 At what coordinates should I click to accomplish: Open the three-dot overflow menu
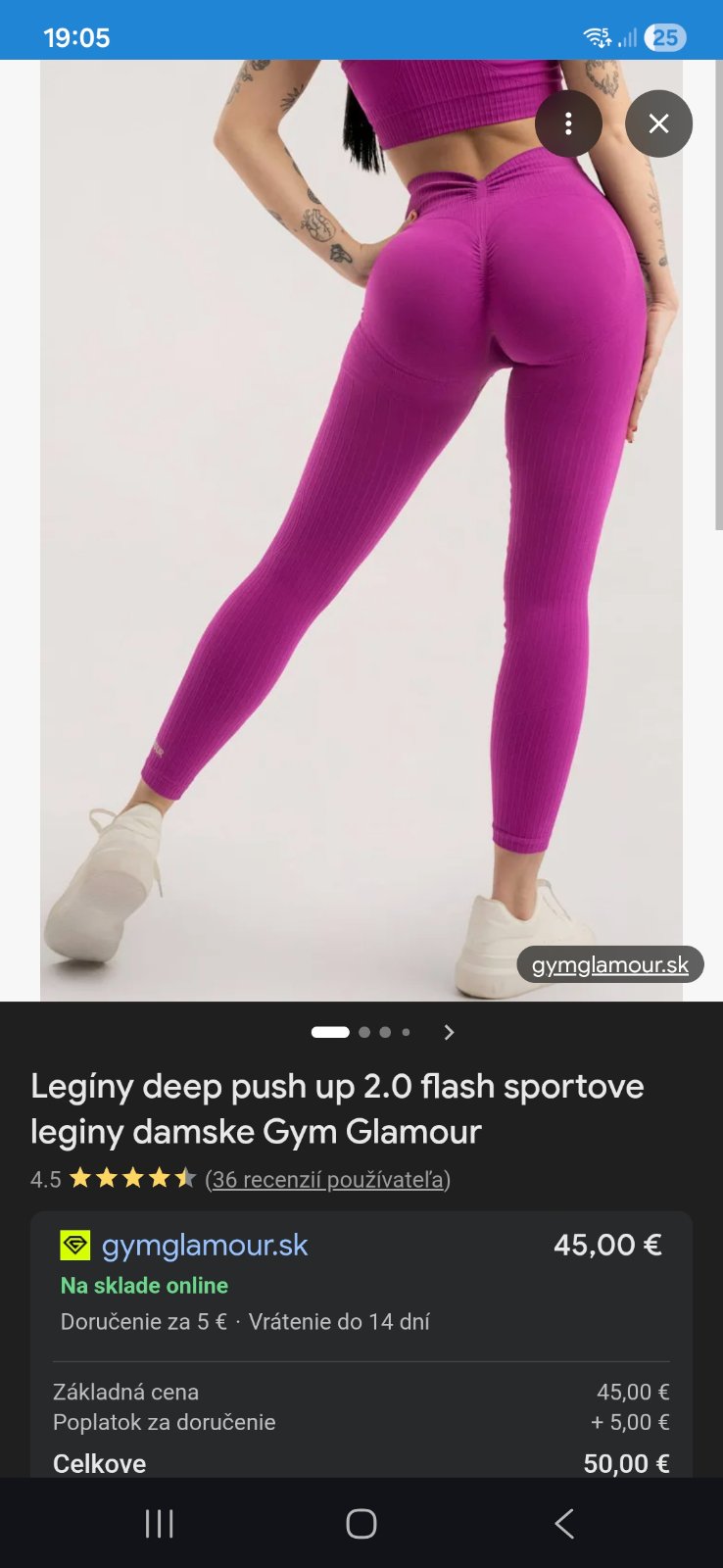[x=568, y=123]
